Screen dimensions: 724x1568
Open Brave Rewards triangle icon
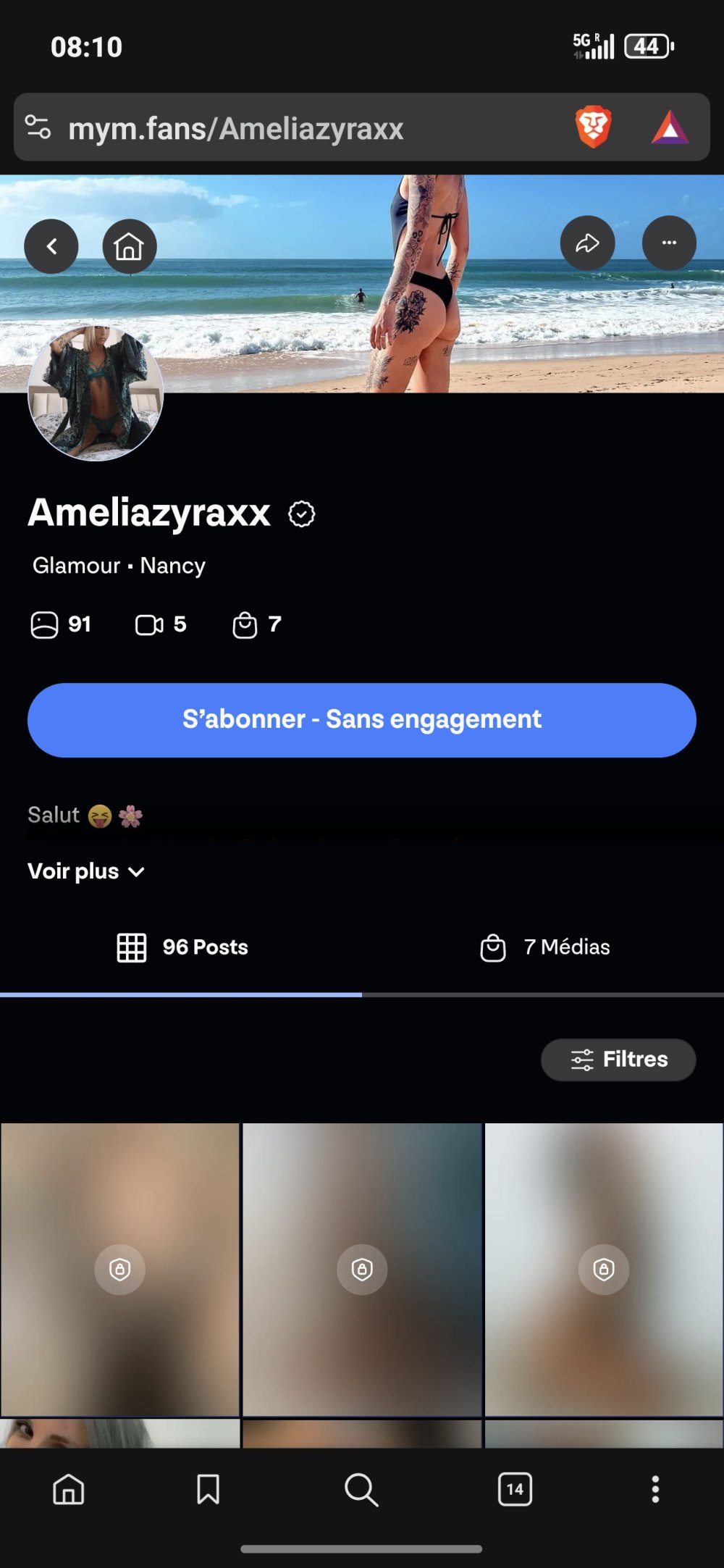pos(670,127)
